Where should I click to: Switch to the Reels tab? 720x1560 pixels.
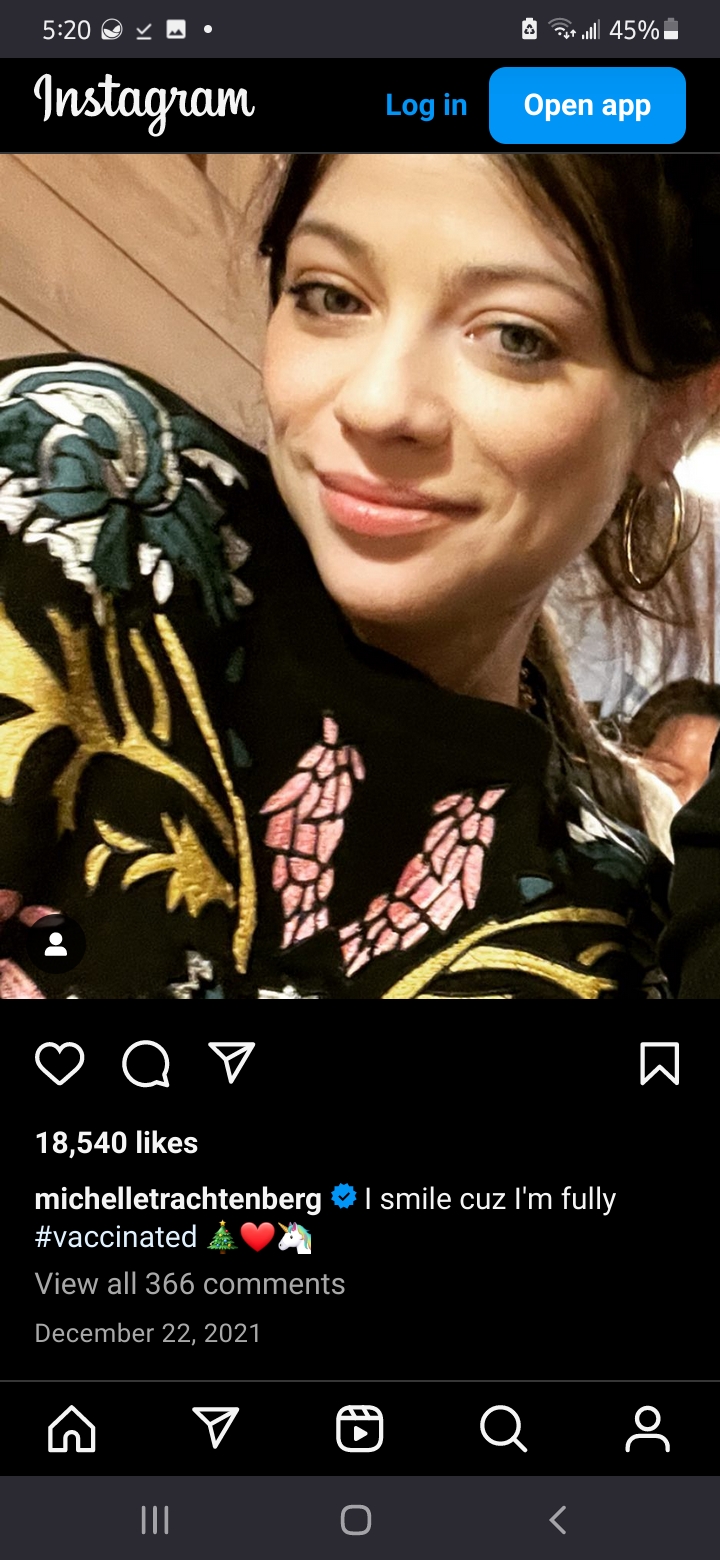pyautogui.click(x=360, y=1429)
